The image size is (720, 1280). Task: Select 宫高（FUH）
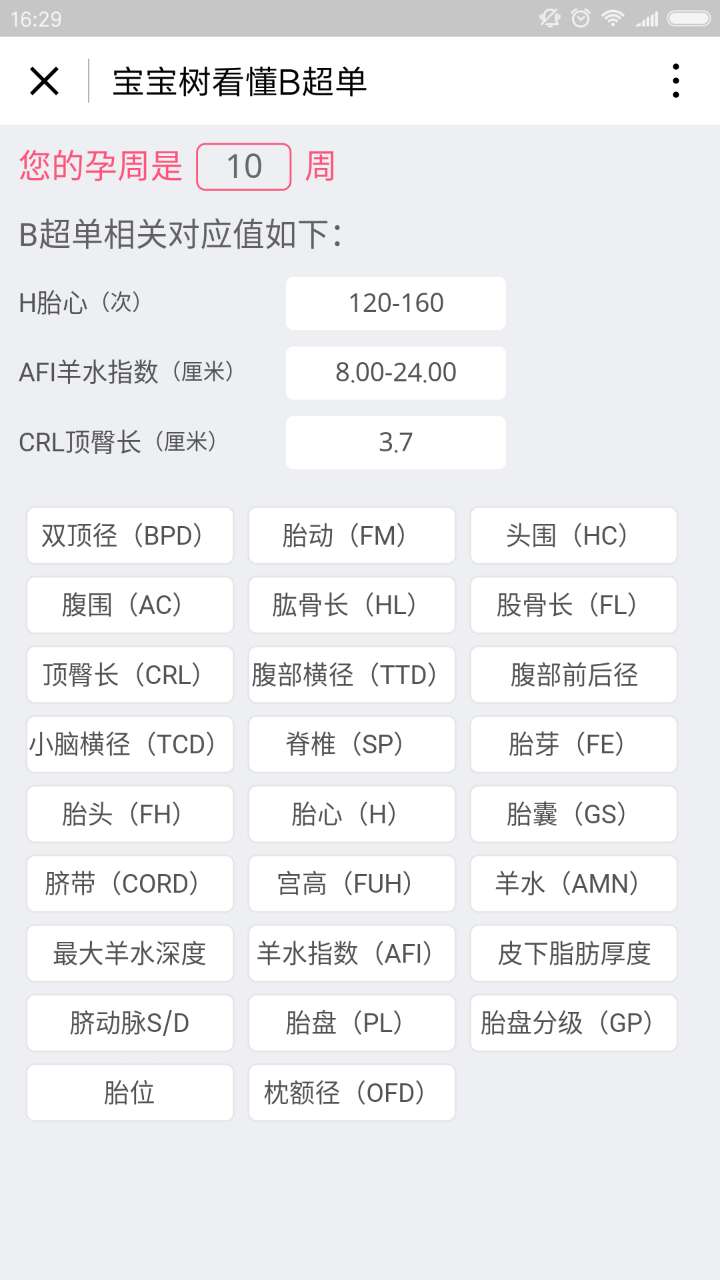click(x=352, y=884)
